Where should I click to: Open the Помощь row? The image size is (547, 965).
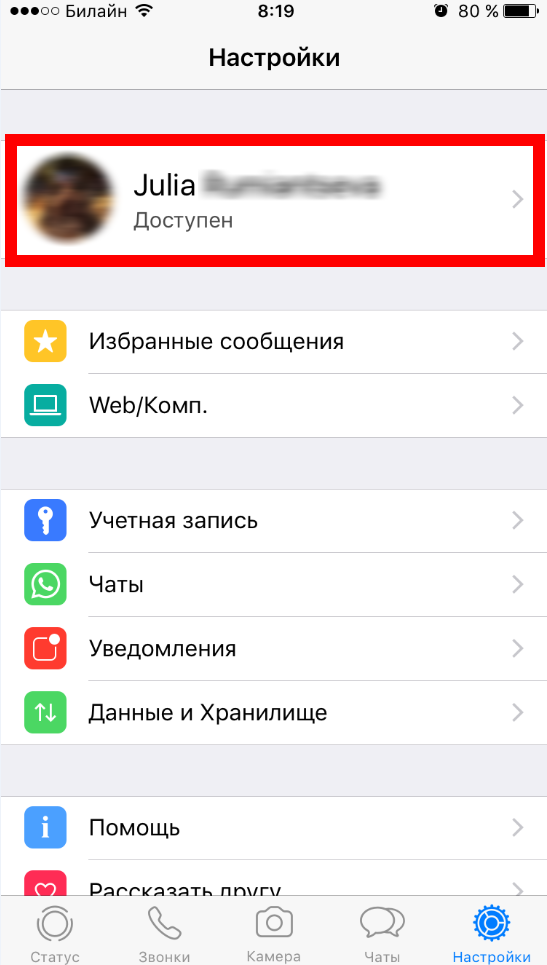pos(273,828)
